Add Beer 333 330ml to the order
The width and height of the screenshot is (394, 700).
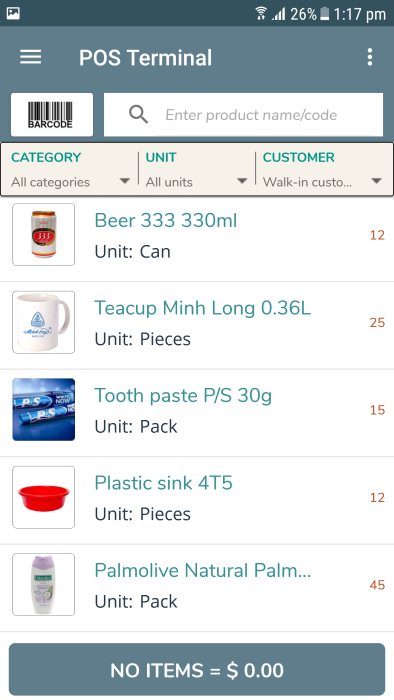click(197, 235)
